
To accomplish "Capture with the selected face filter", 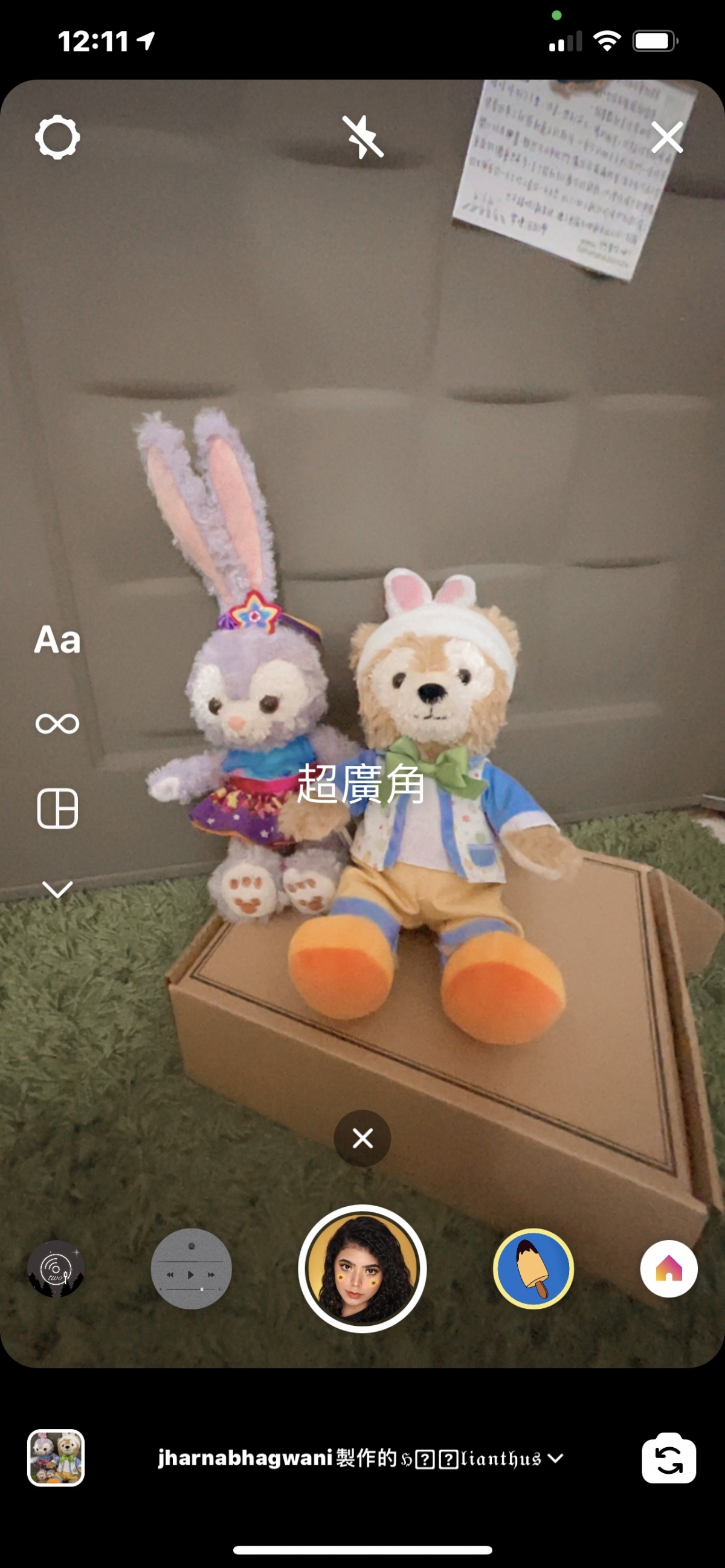I will 362,1269.
